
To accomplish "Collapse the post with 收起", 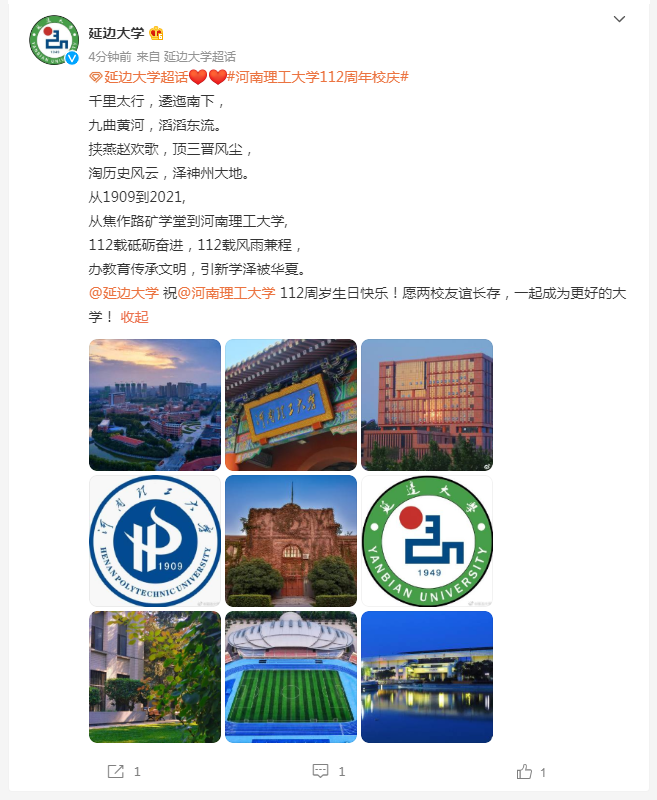I will 134,317.
